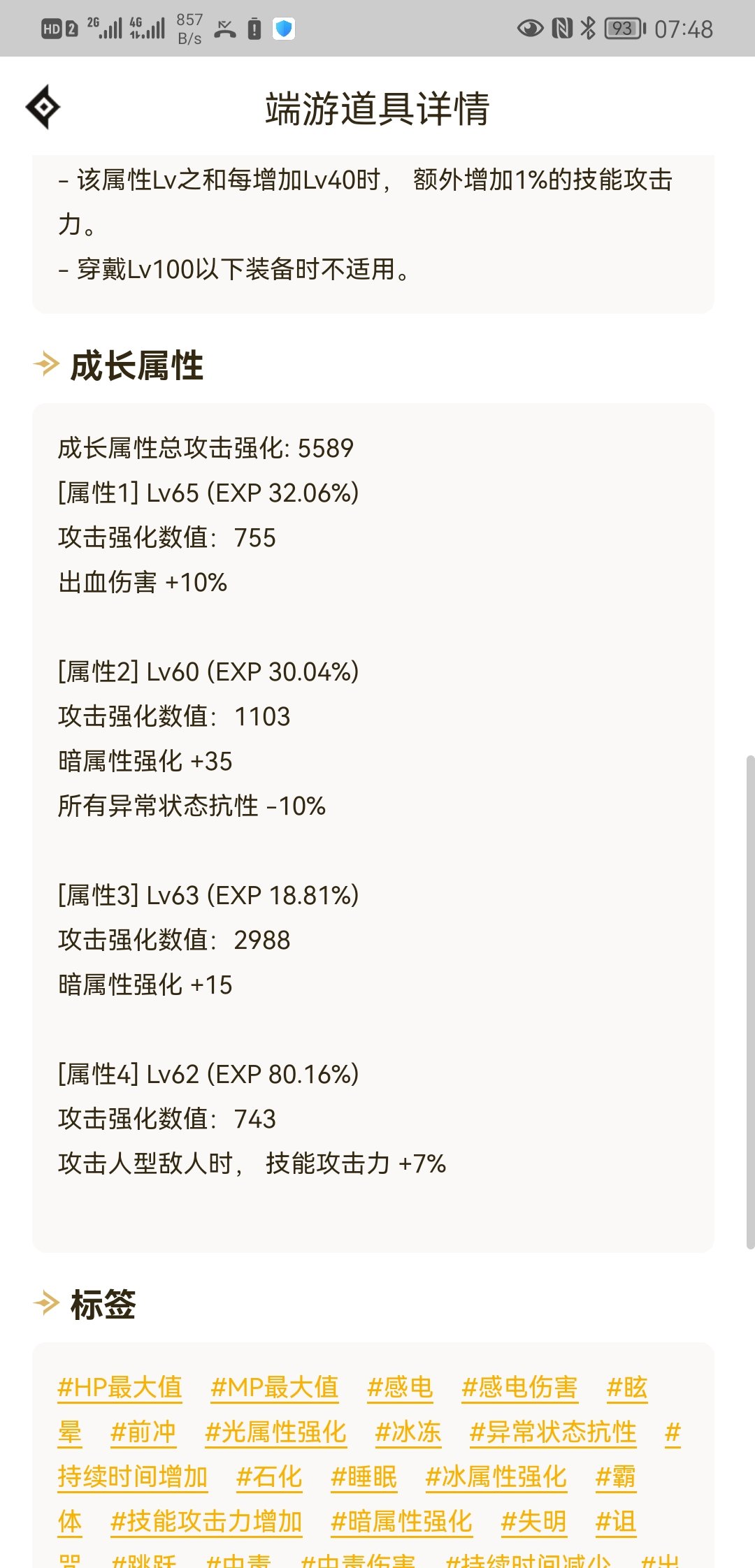Tap the #前冲 tag
The width and height of the screenshot is (755, 1568).
coord(143,1432)
